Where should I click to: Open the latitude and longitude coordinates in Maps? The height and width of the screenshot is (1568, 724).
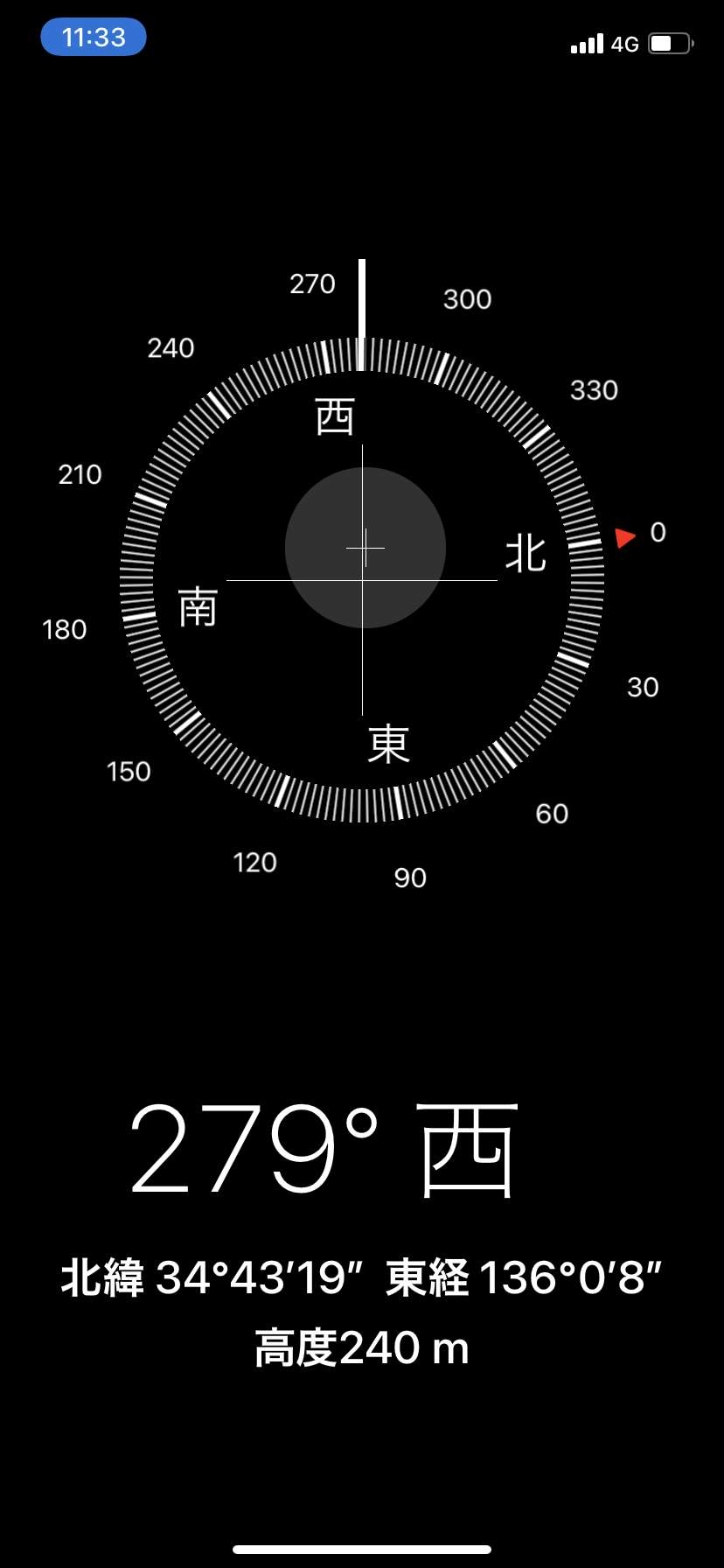[x=362, y=1277]
